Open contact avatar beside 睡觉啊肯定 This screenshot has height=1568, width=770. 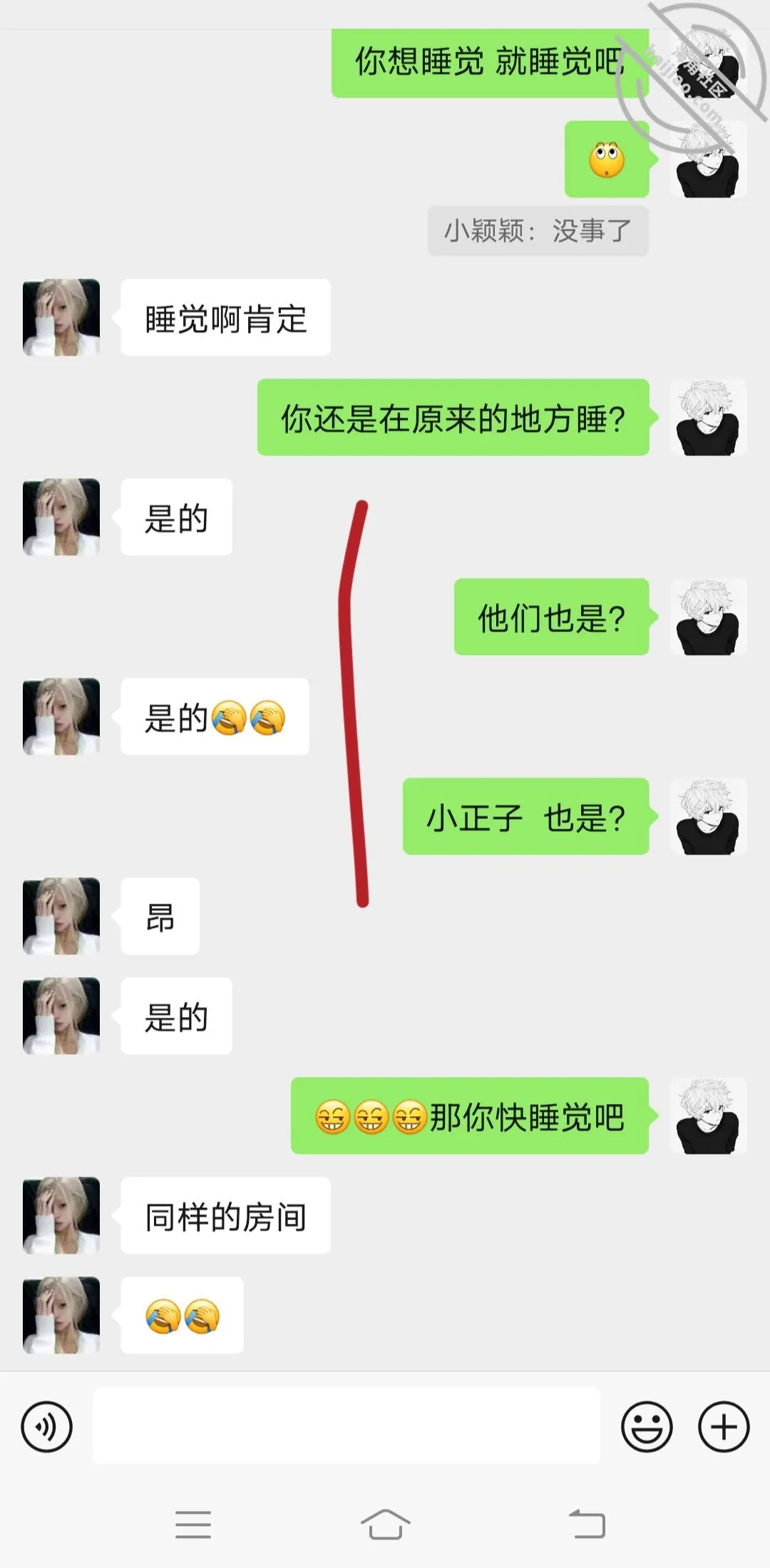click(61, 317)
